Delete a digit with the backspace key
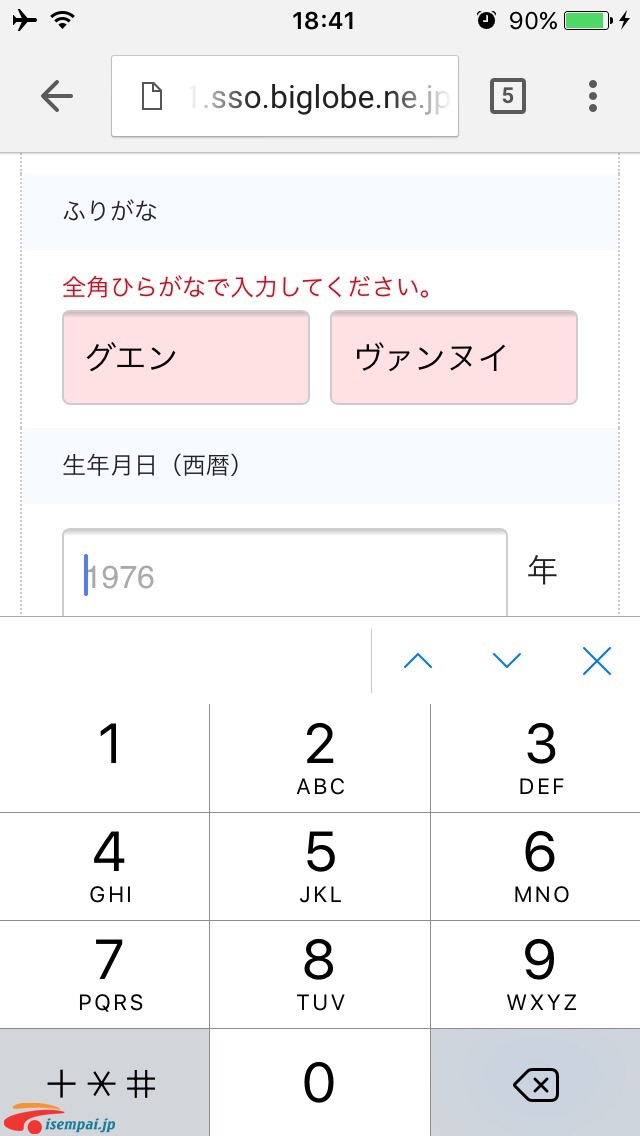 click(536, 1082)
